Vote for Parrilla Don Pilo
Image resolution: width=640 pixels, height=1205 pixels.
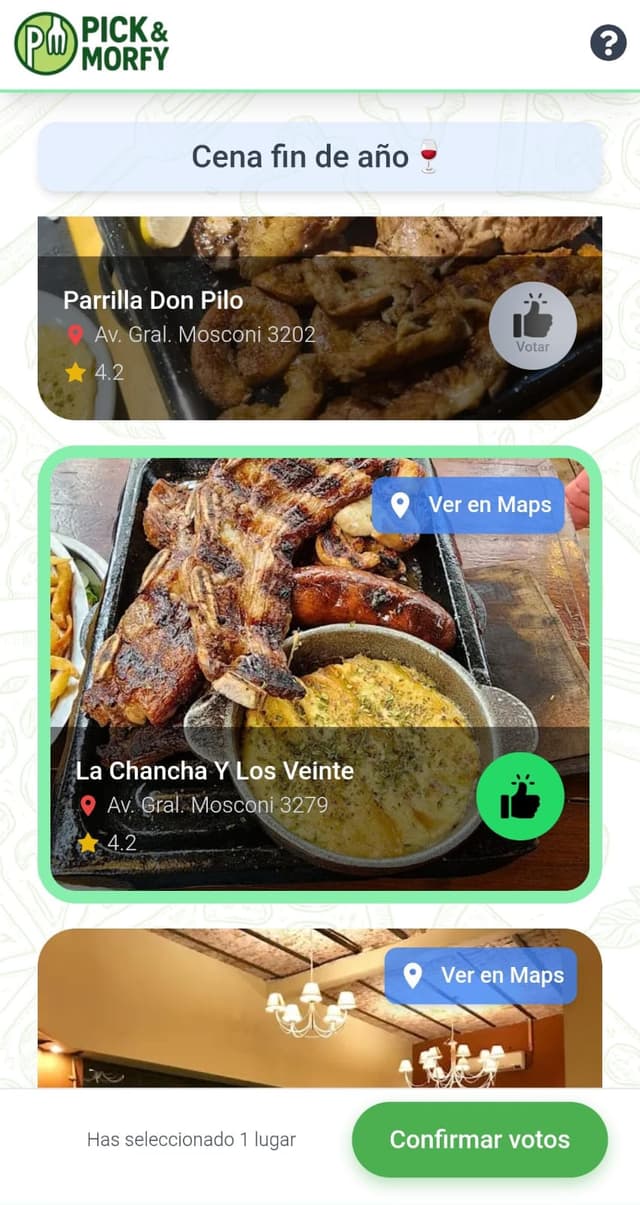(532, 326)
